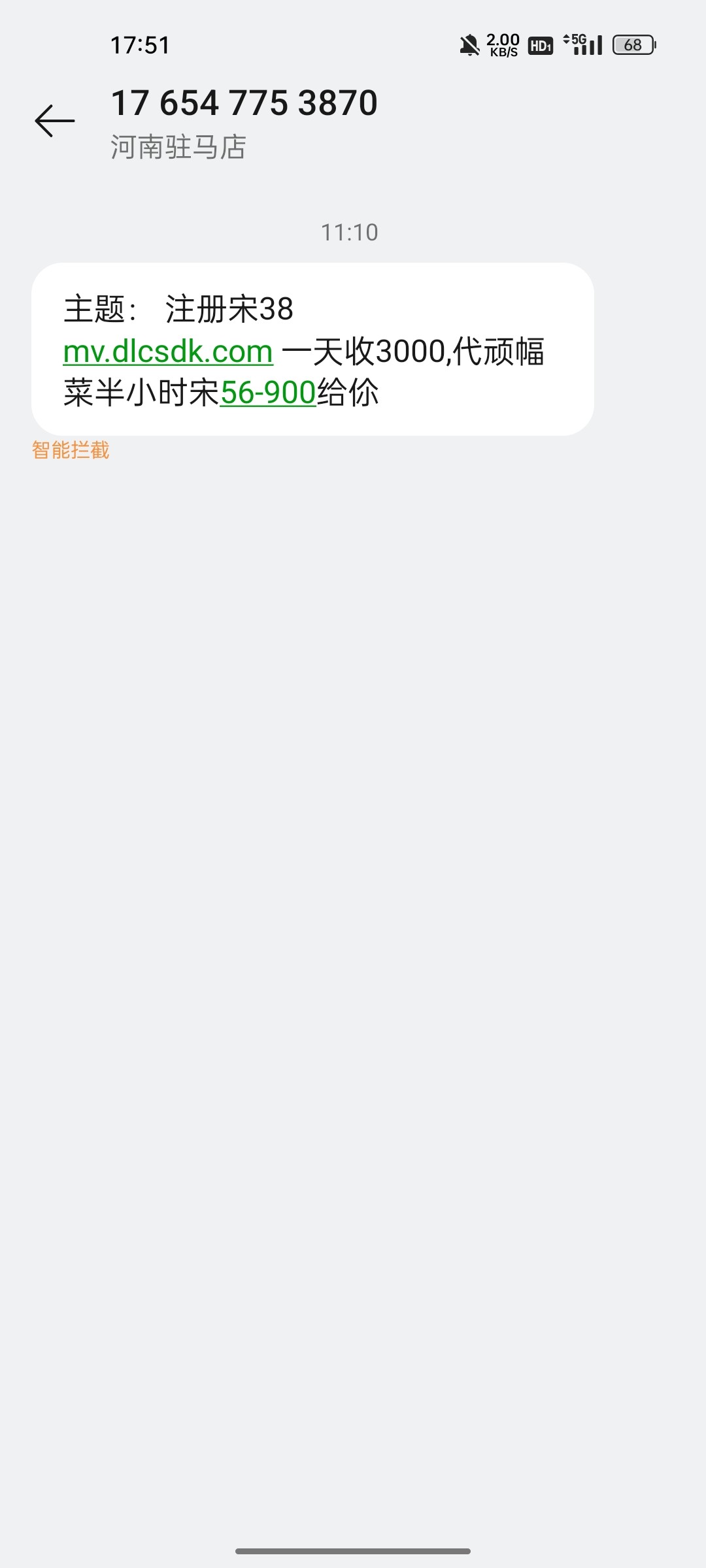Tap the HD1 voice calling indicator
Screen dimensions: 706x1568
coord(539,45)
